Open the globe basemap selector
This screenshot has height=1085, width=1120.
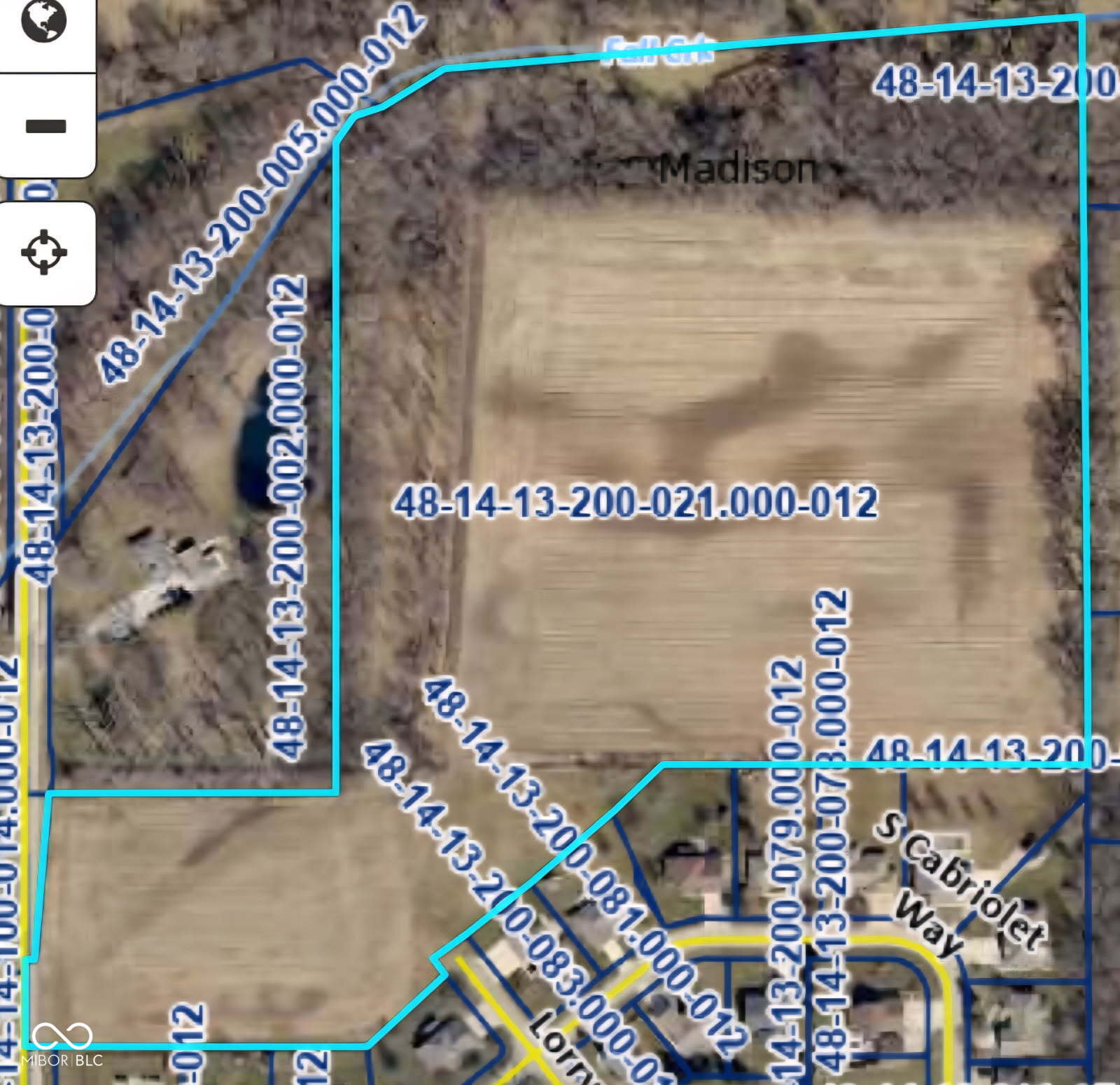(44, 21)
